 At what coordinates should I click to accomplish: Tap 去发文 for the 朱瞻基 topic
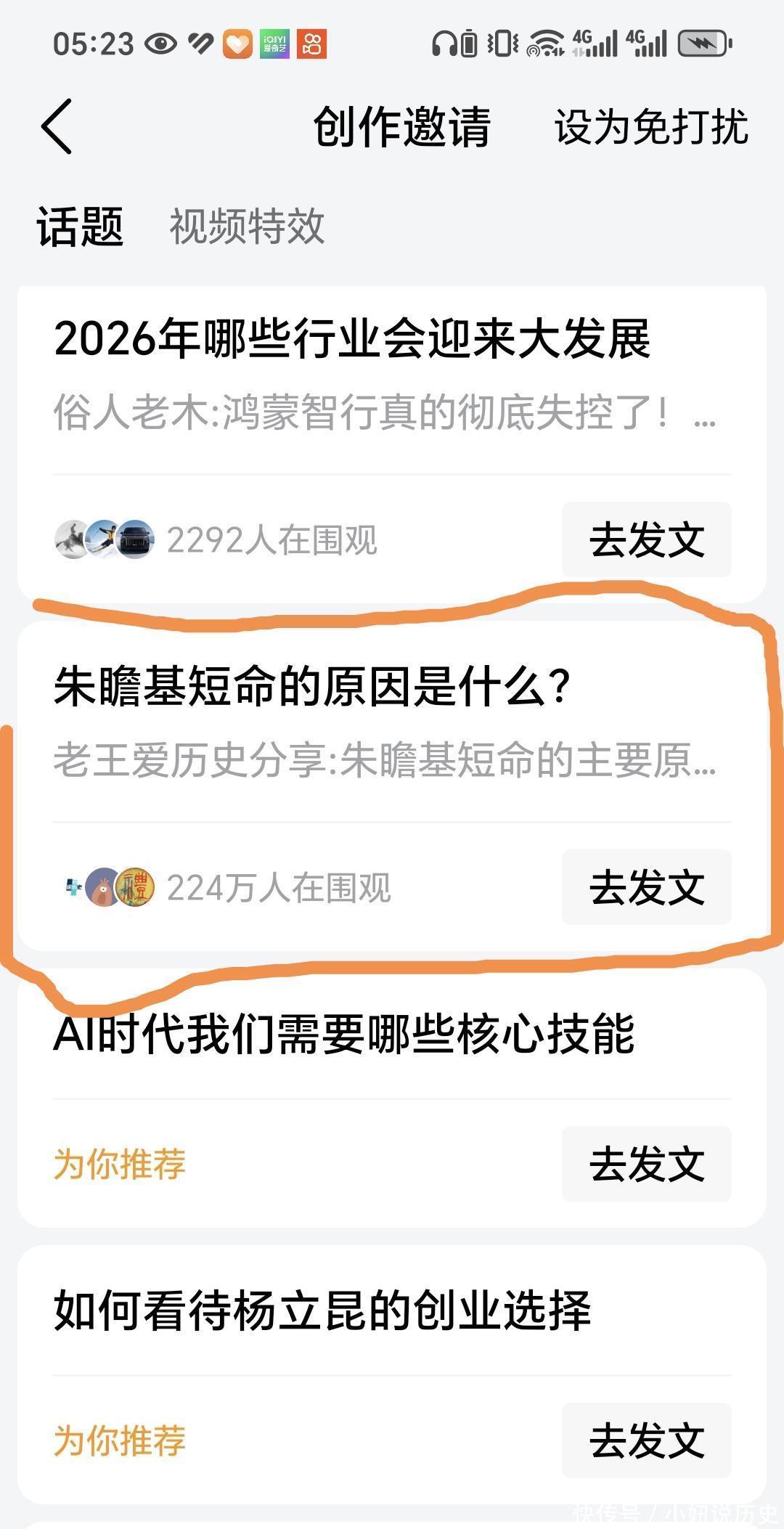pyautogui.click(x=646, y=887)
